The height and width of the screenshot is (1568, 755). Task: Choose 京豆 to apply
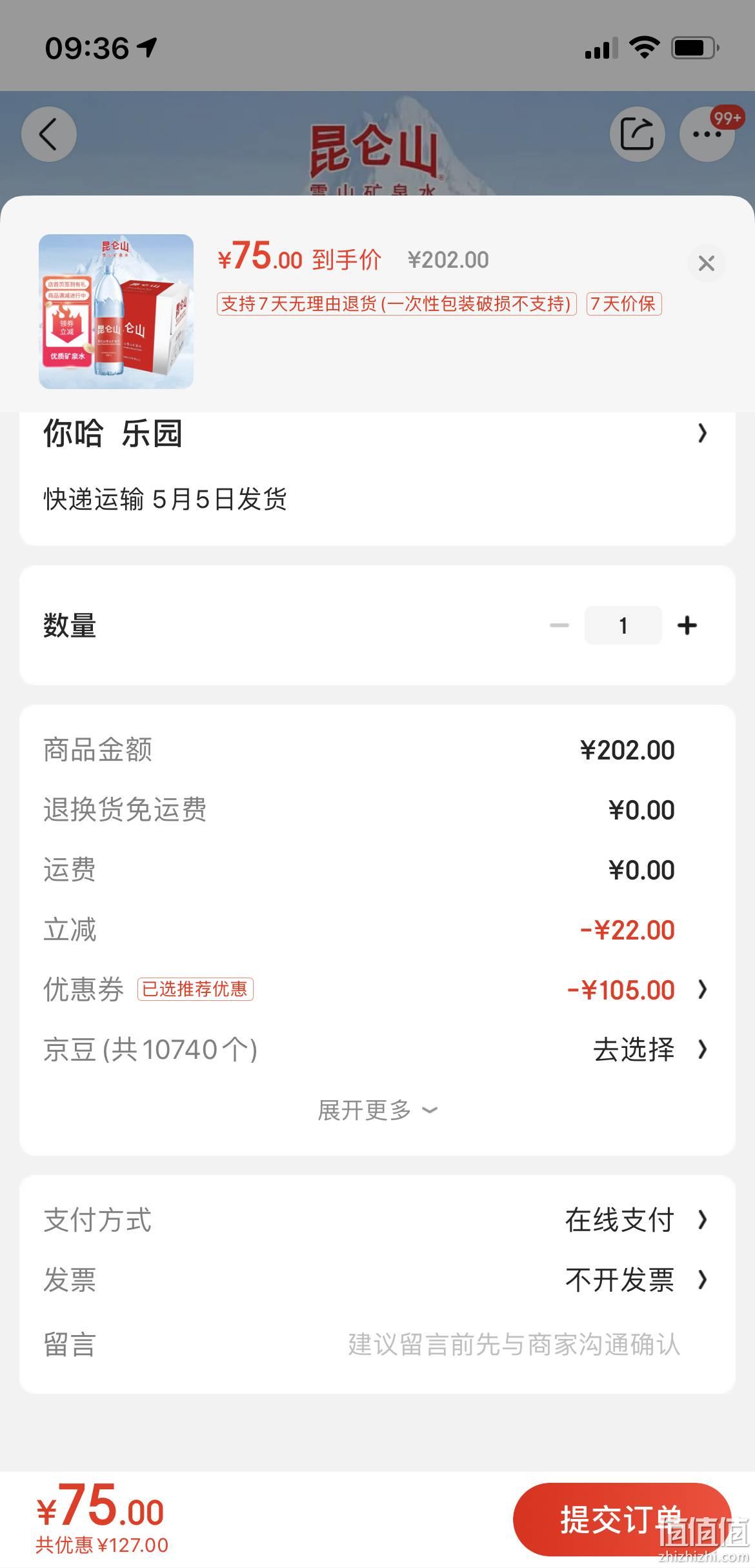tap(377, 1049)
